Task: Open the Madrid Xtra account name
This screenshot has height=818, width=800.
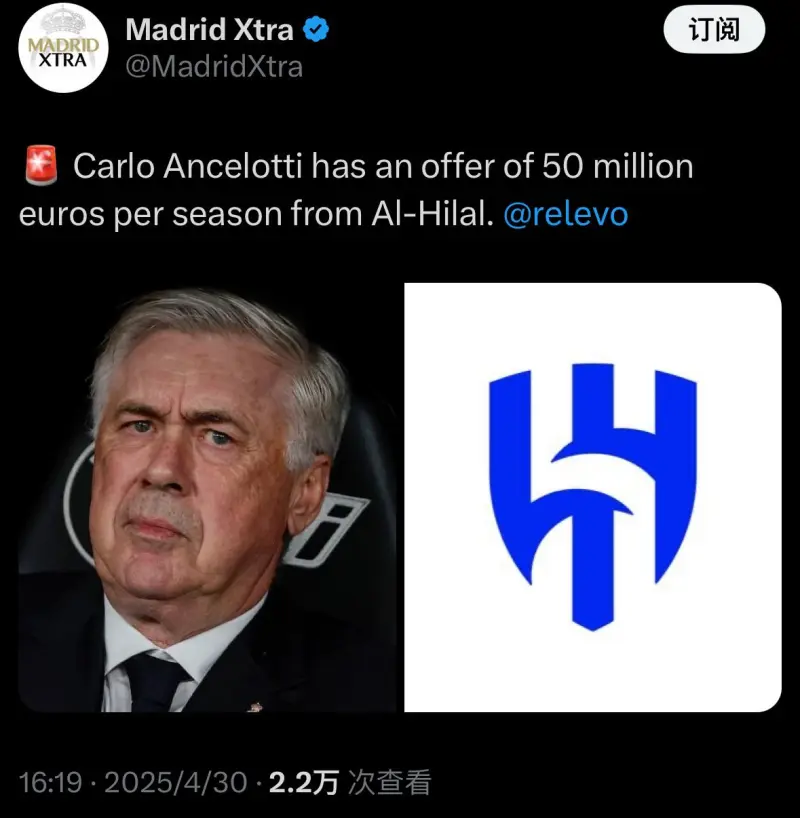Action: (x=209, y=30)
